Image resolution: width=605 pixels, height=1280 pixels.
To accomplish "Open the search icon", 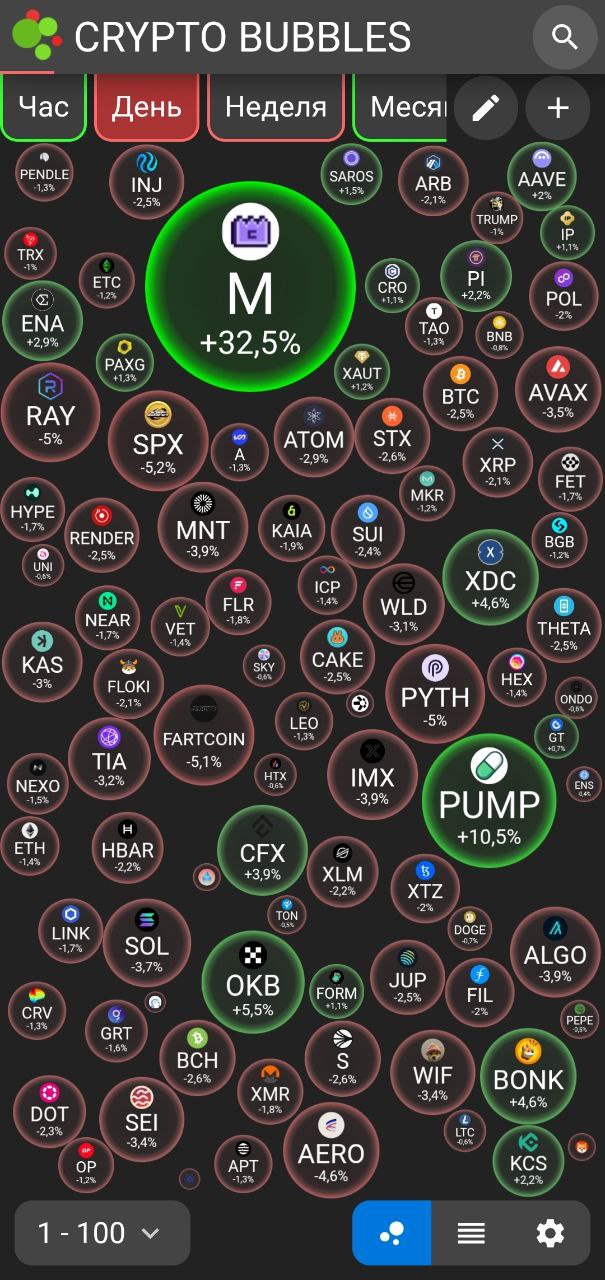I will pos(565,37).
